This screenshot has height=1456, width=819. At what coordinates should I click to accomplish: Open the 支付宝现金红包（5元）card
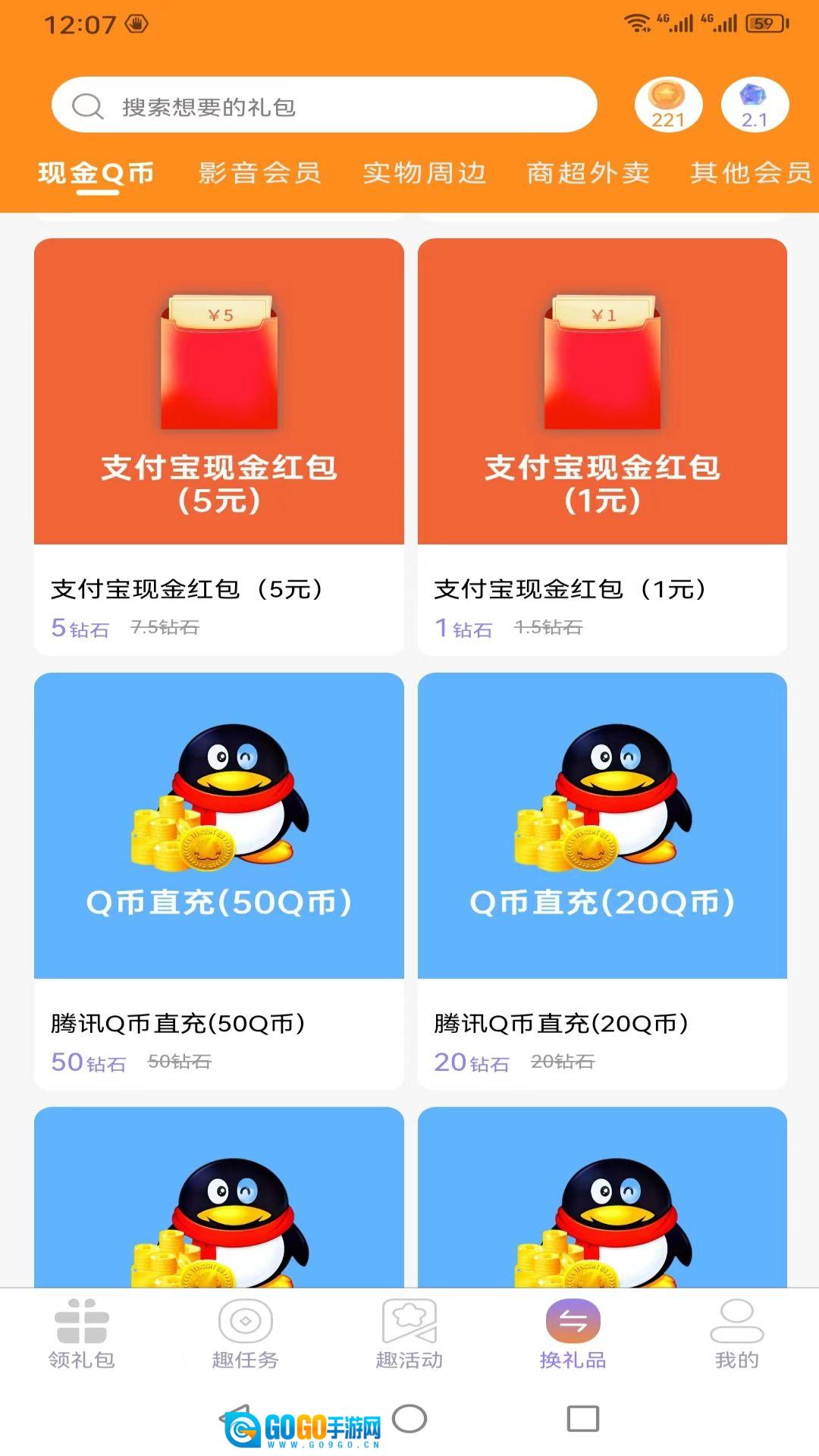(x=219, y=447)
